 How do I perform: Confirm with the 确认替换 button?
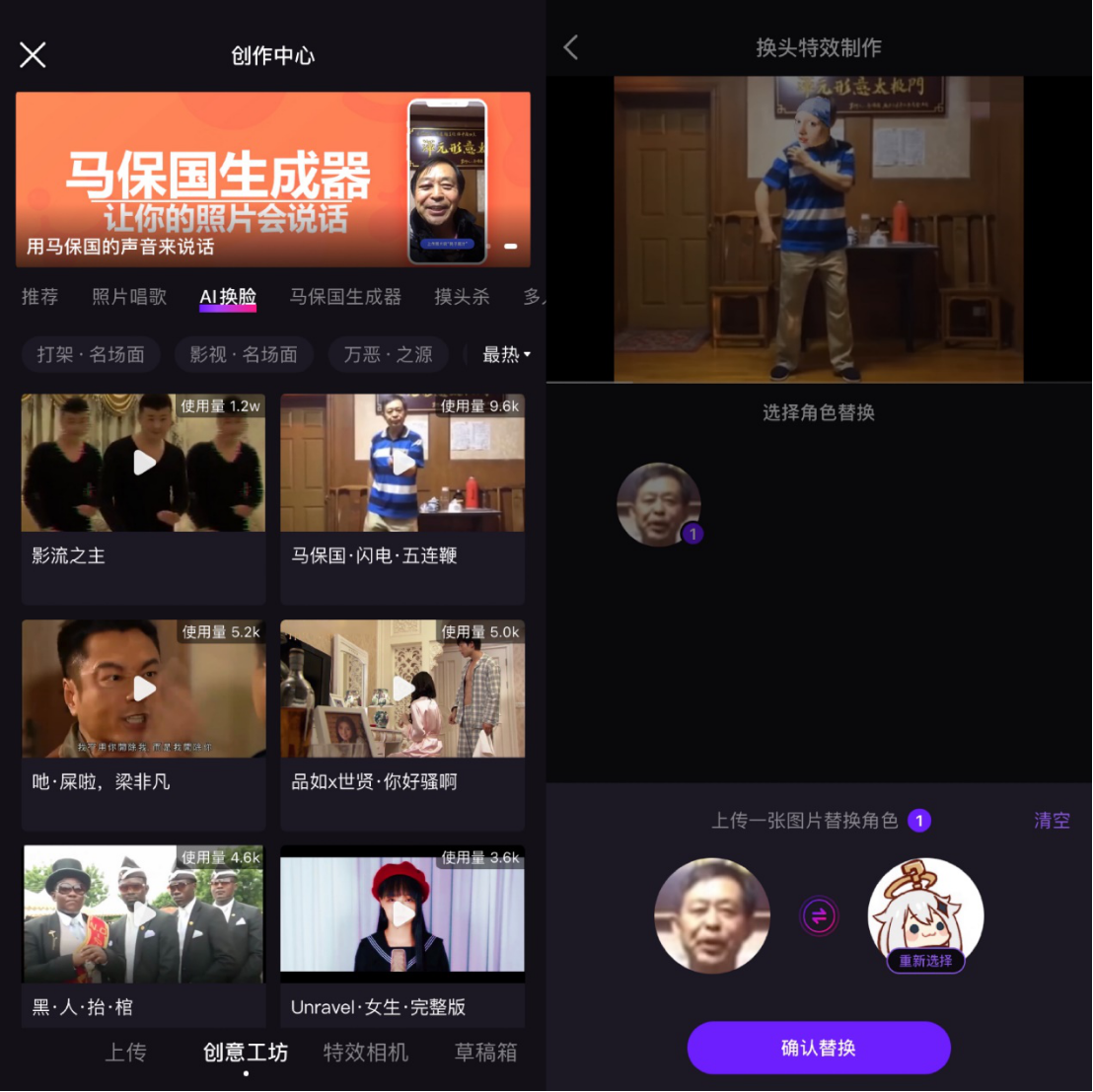(x=819, y=1048)
